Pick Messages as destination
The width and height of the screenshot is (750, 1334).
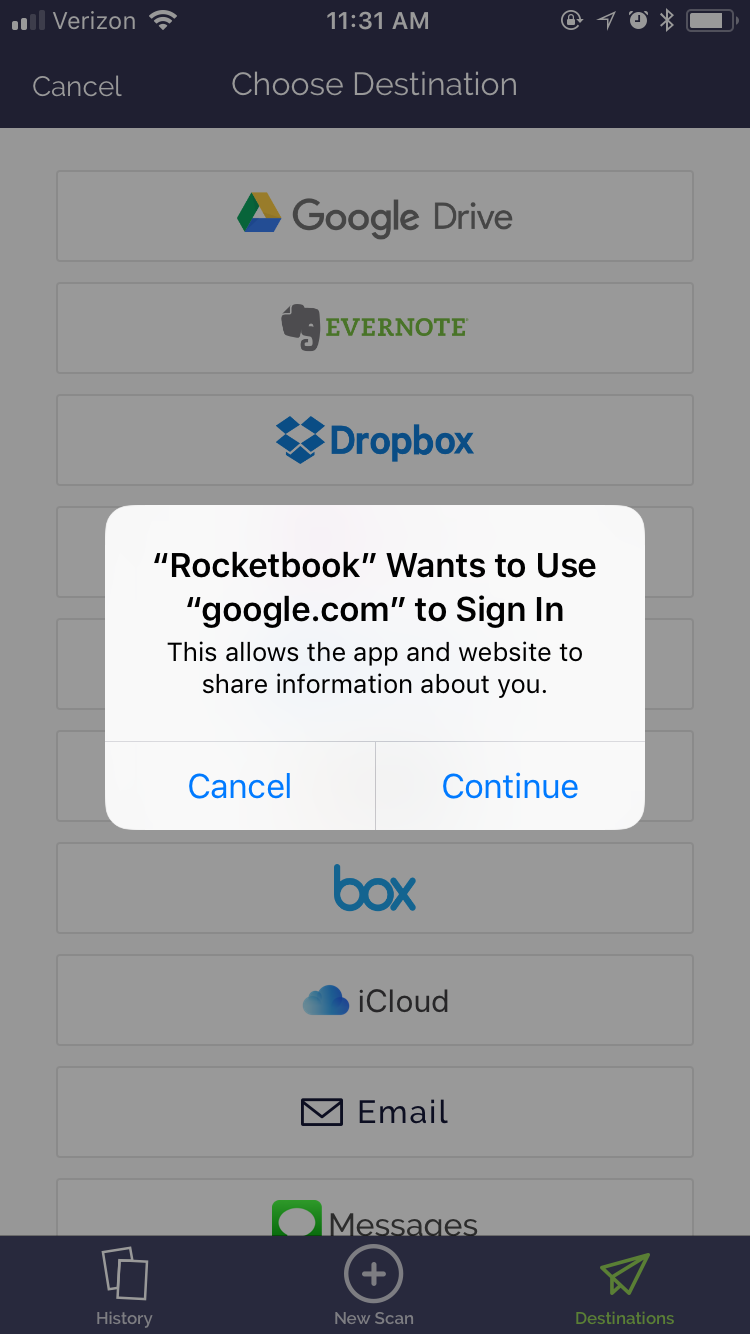pos(375,1215)
